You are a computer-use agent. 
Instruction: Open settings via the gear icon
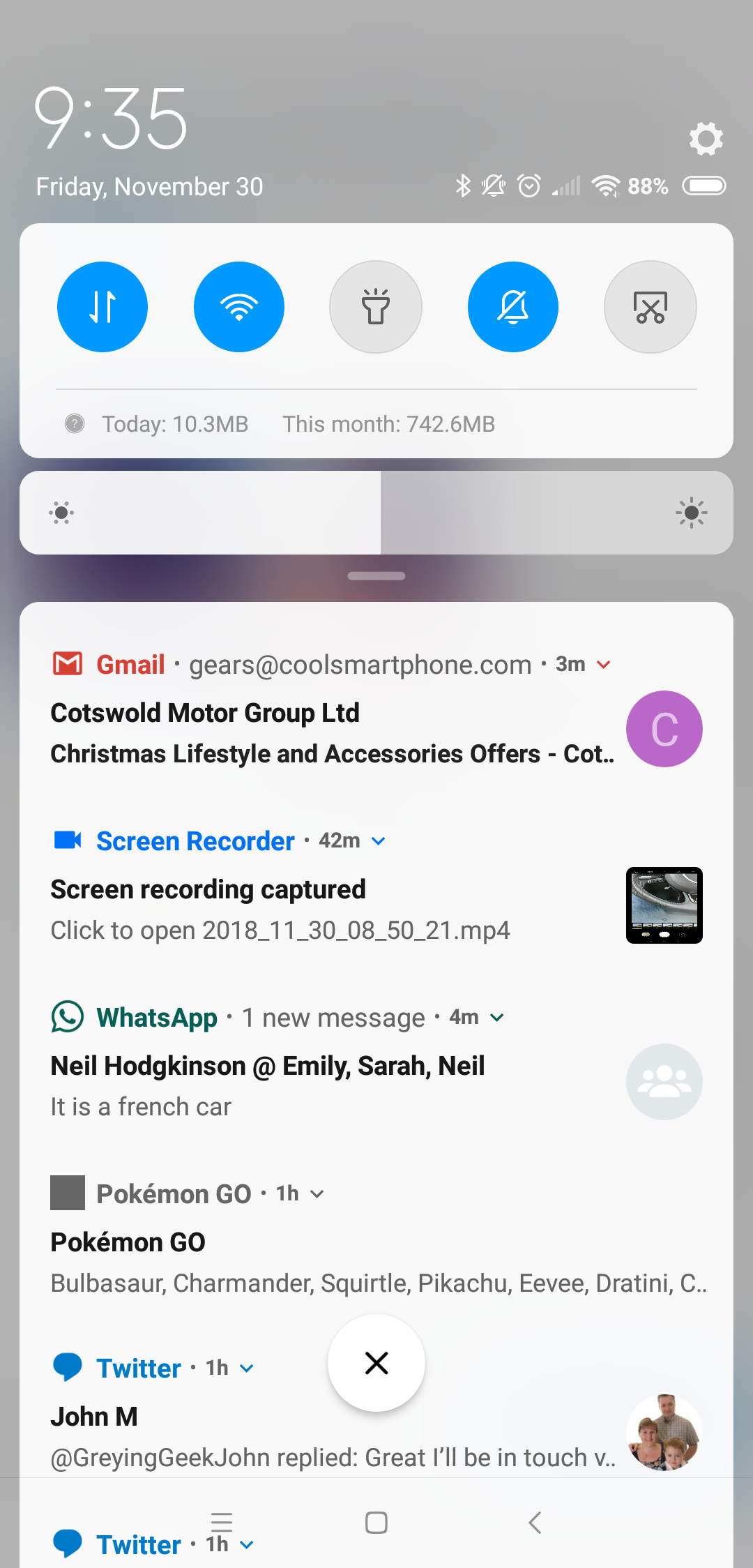[706, 138]
